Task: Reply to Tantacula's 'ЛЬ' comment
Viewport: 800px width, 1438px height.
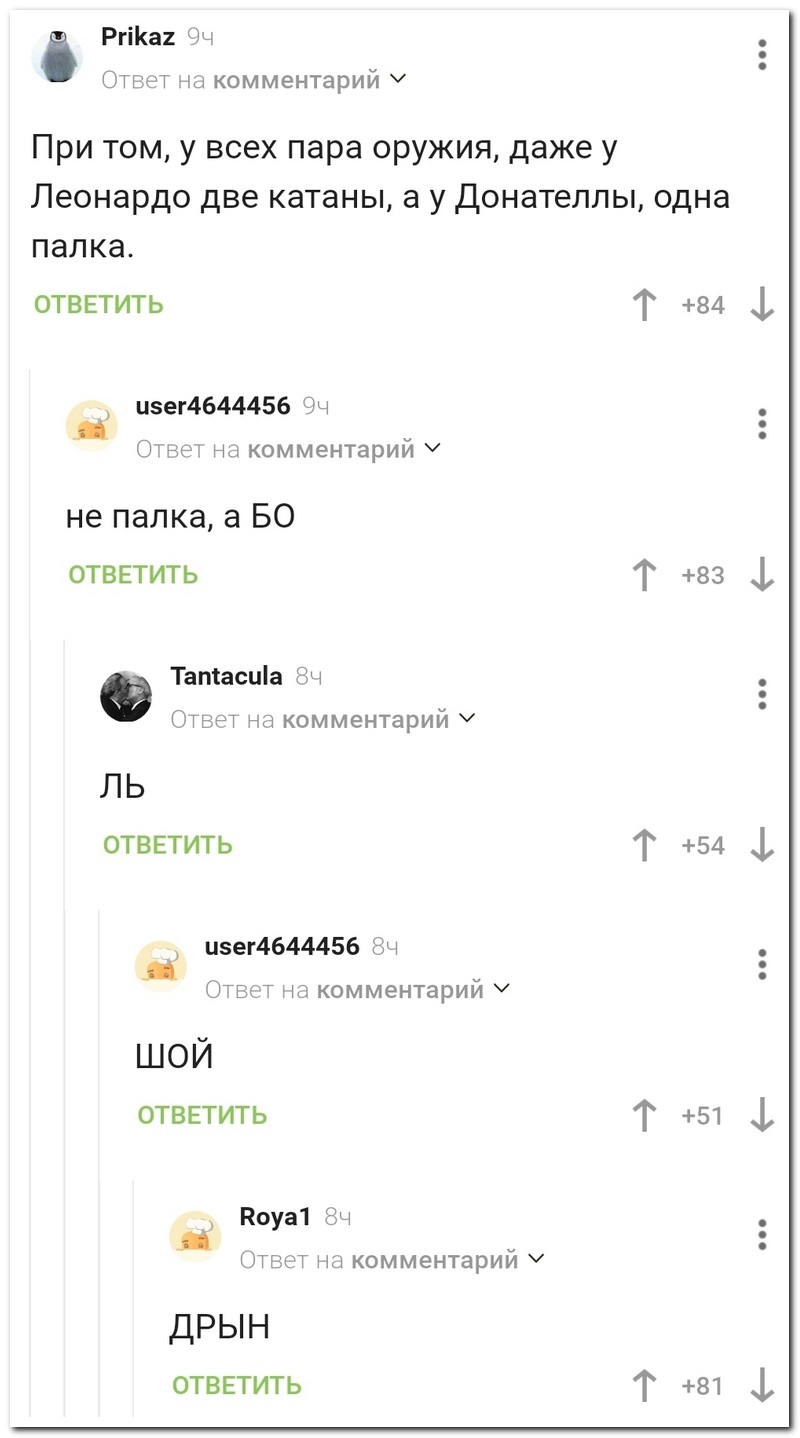Action: [168, 845]
